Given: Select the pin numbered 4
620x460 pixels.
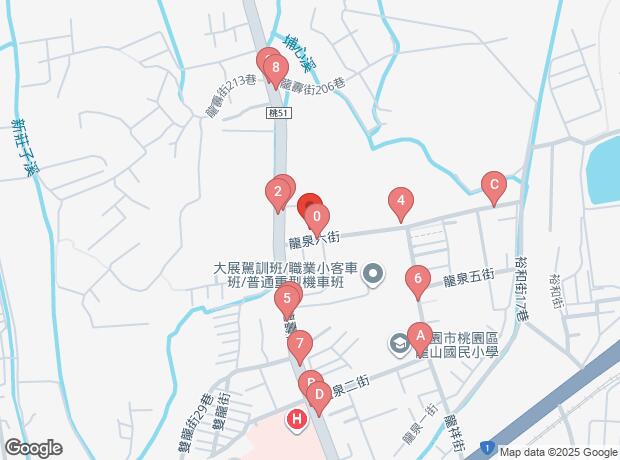Looking at the screenshot, I should (x=401, y=201).
